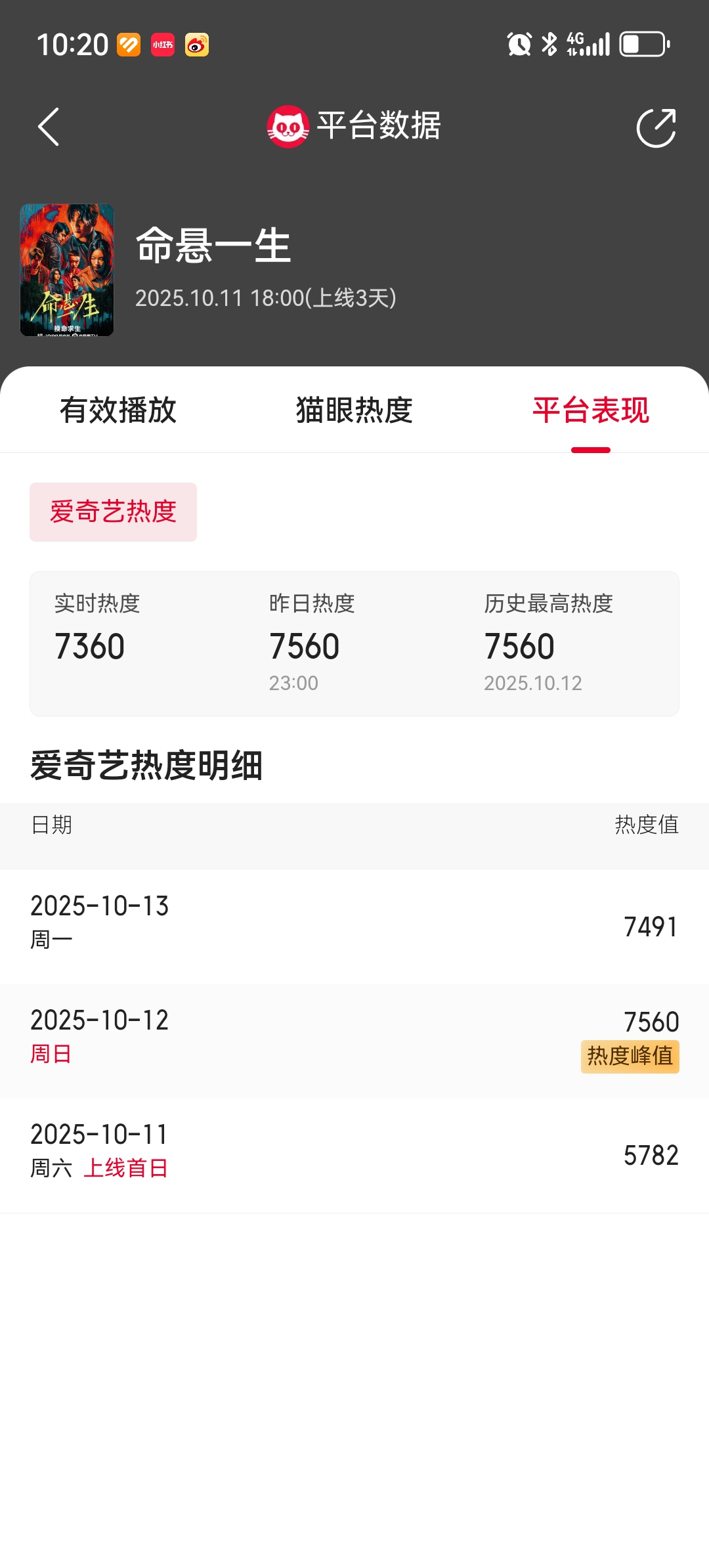The height and width of the screenshot is (1568, 709).
Task: Select the 爱奇艺热度 filter chip
Action: 112,512
